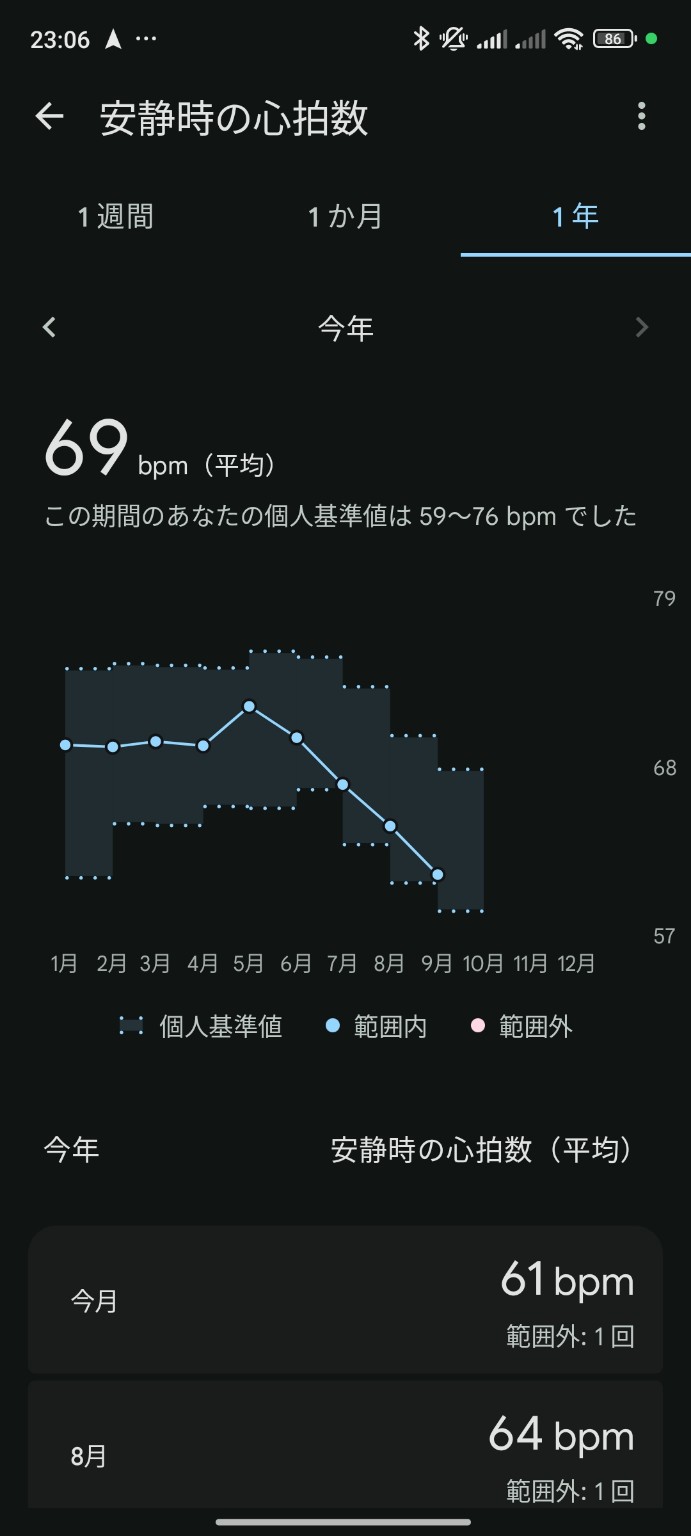The image size is (691, 1536).
Task: Tap the 5月 data point on chart
Action: click(250, 706)
